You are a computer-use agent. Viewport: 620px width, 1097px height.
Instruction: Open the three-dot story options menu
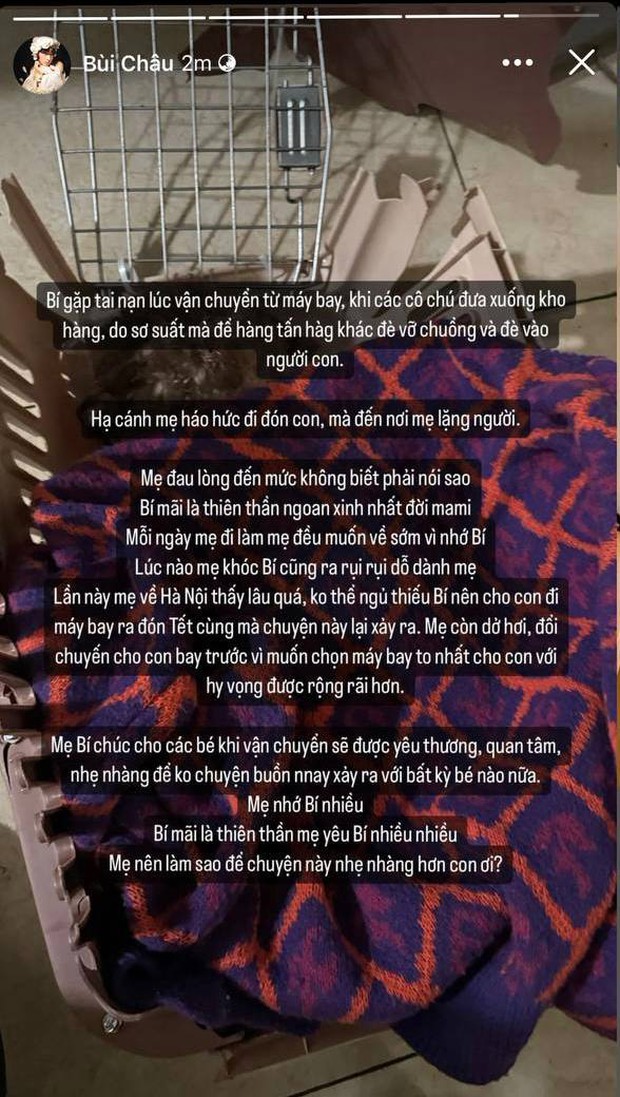[x=517, y=63]
